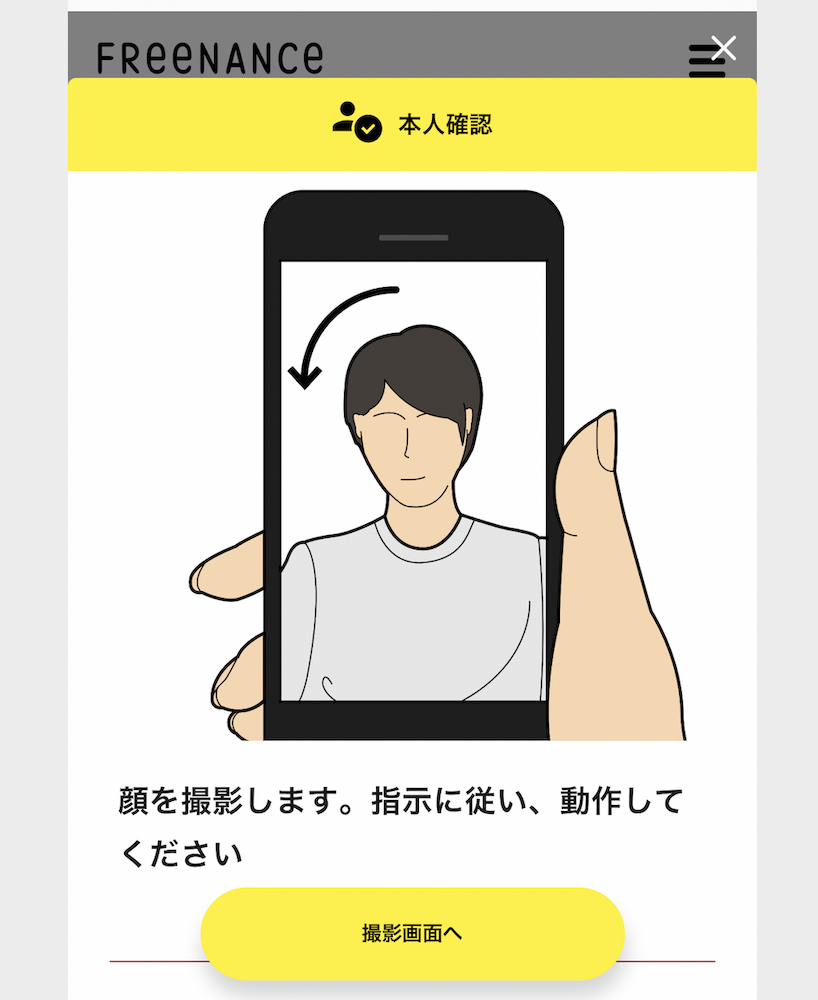Close the identity verification dialog

pyautogui.click(x=723, y=47)
